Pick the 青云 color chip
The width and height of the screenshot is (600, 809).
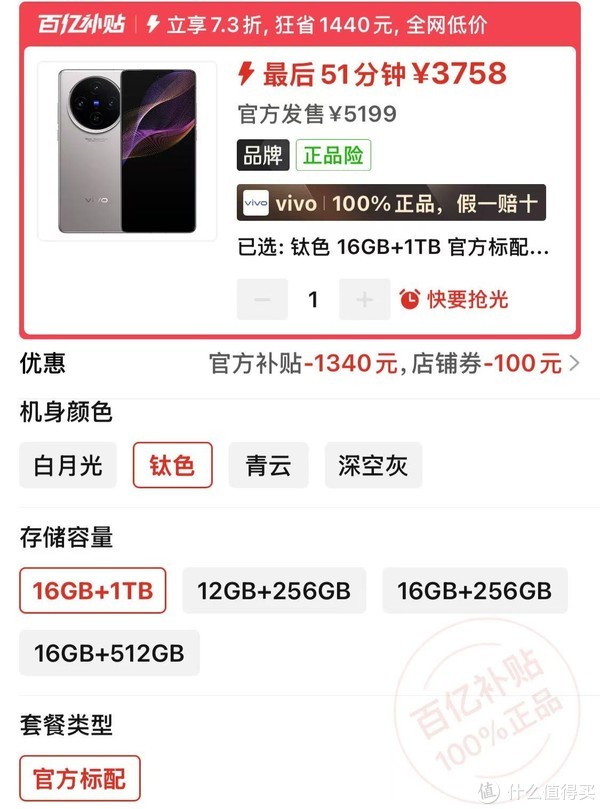[268, 465]
